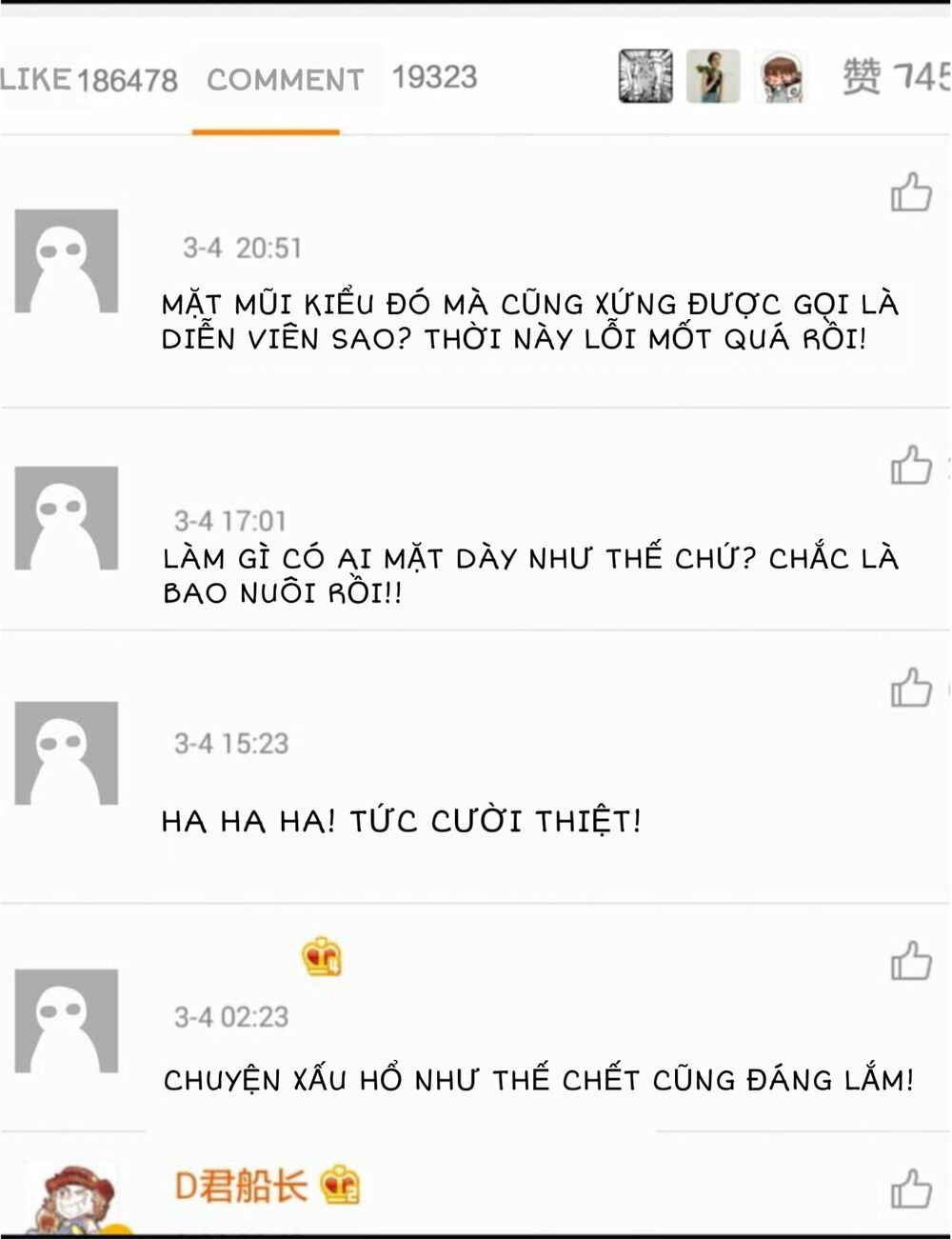Open the girl's photo avatar in the header
Screen dimensions: 952x1239
click(x=713, y=76)
